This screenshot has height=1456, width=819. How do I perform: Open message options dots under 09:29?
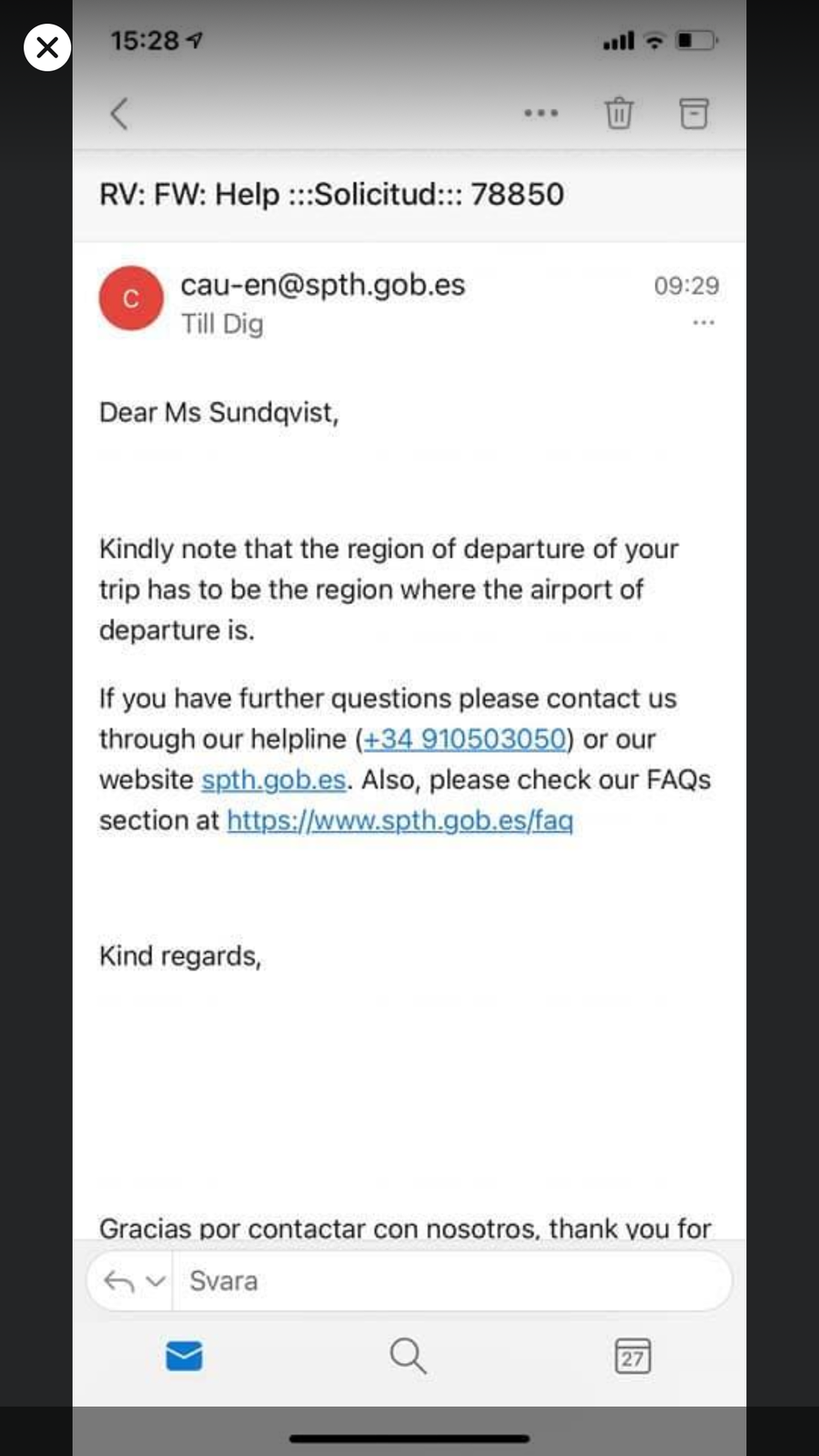click(703, 323)
